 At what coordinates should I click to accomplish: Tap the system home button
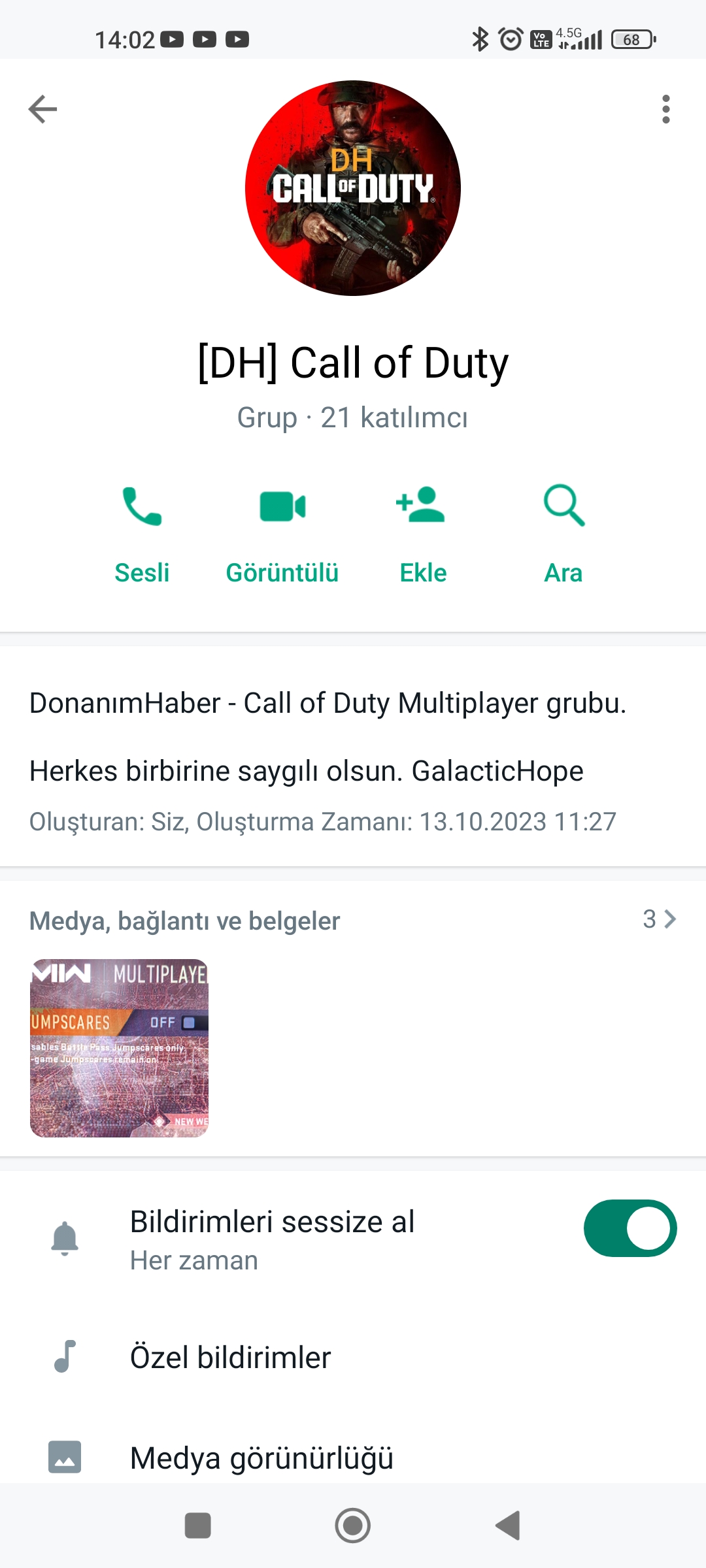(x=353, y=1526)
